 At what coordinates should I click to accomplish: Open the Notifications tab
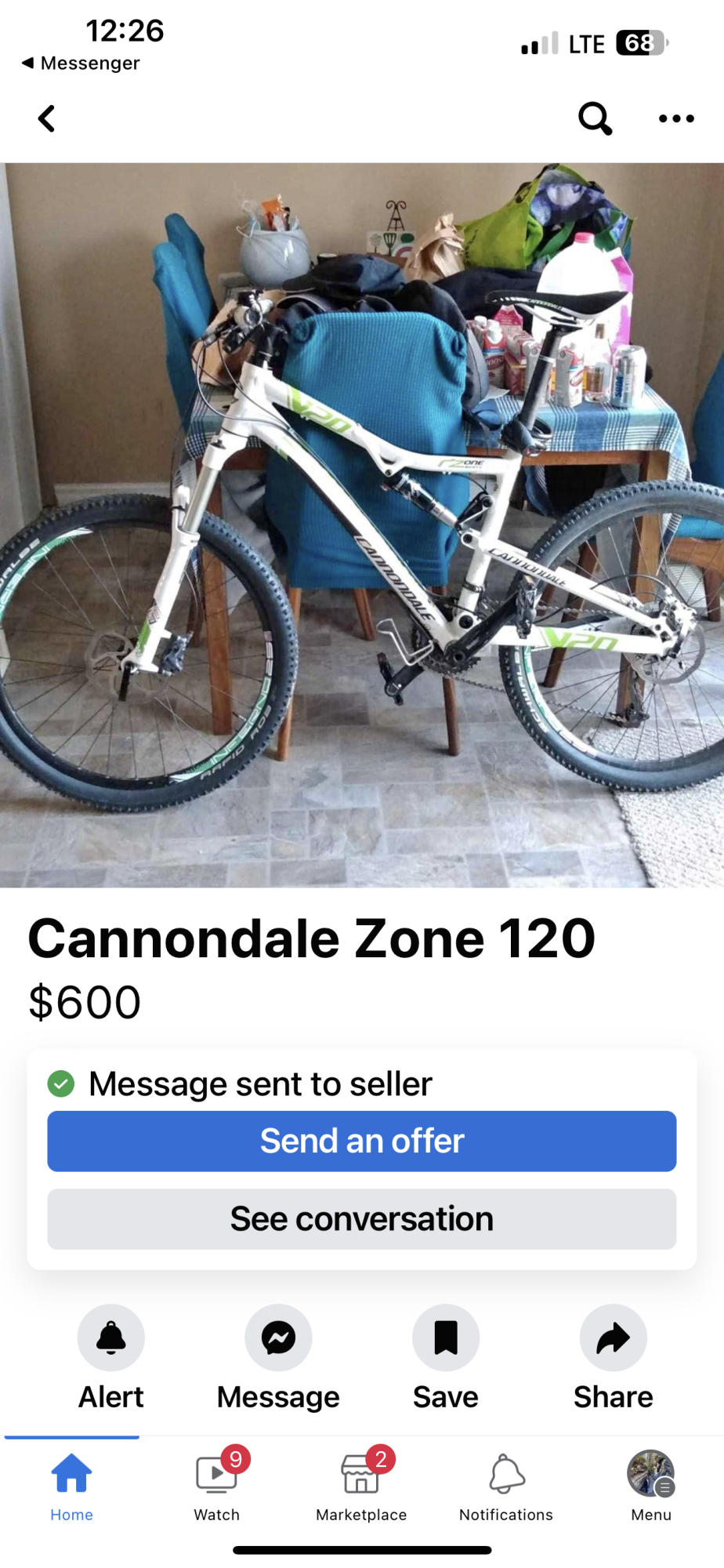pos(506,1486)
